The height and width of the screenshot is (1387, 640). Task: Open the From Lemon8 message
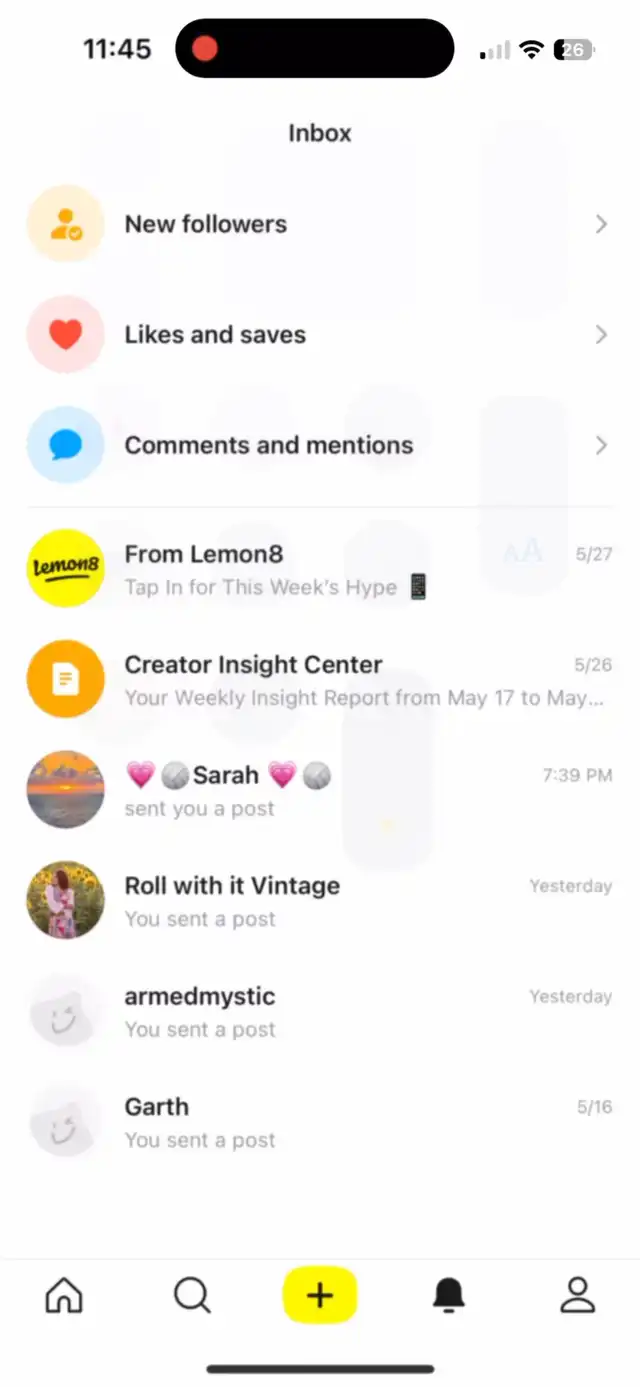(320, 568)
